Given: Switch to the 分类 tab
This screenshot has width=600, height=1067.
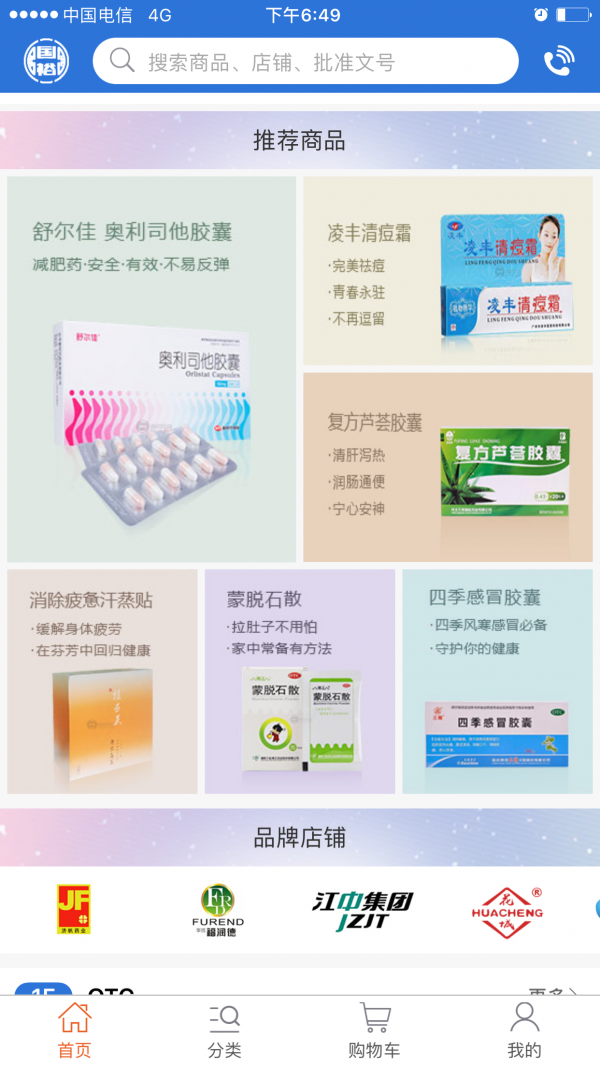Looking at the screenshot, I should (224, 1030).
